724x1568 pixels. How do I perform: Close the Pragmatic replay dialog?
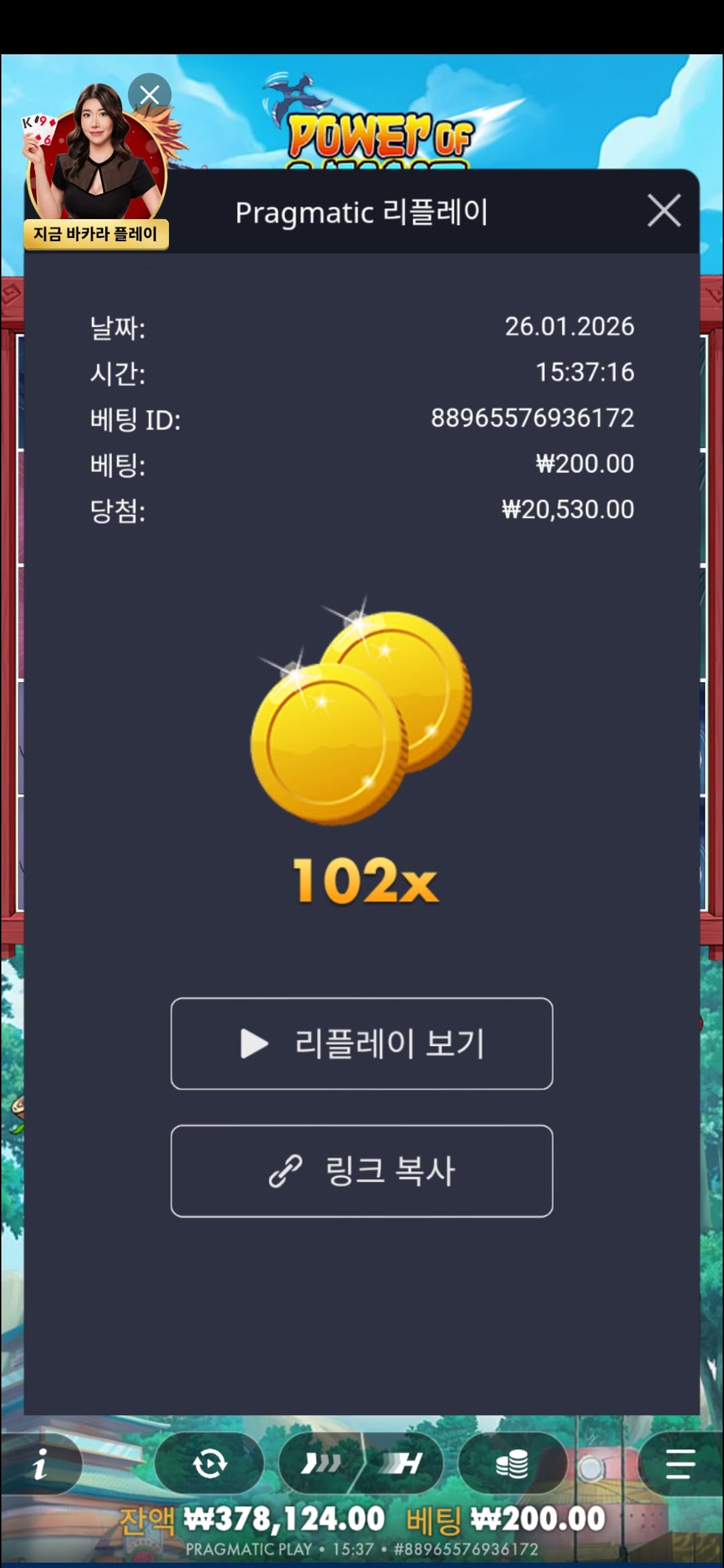(x=664, y=211)
